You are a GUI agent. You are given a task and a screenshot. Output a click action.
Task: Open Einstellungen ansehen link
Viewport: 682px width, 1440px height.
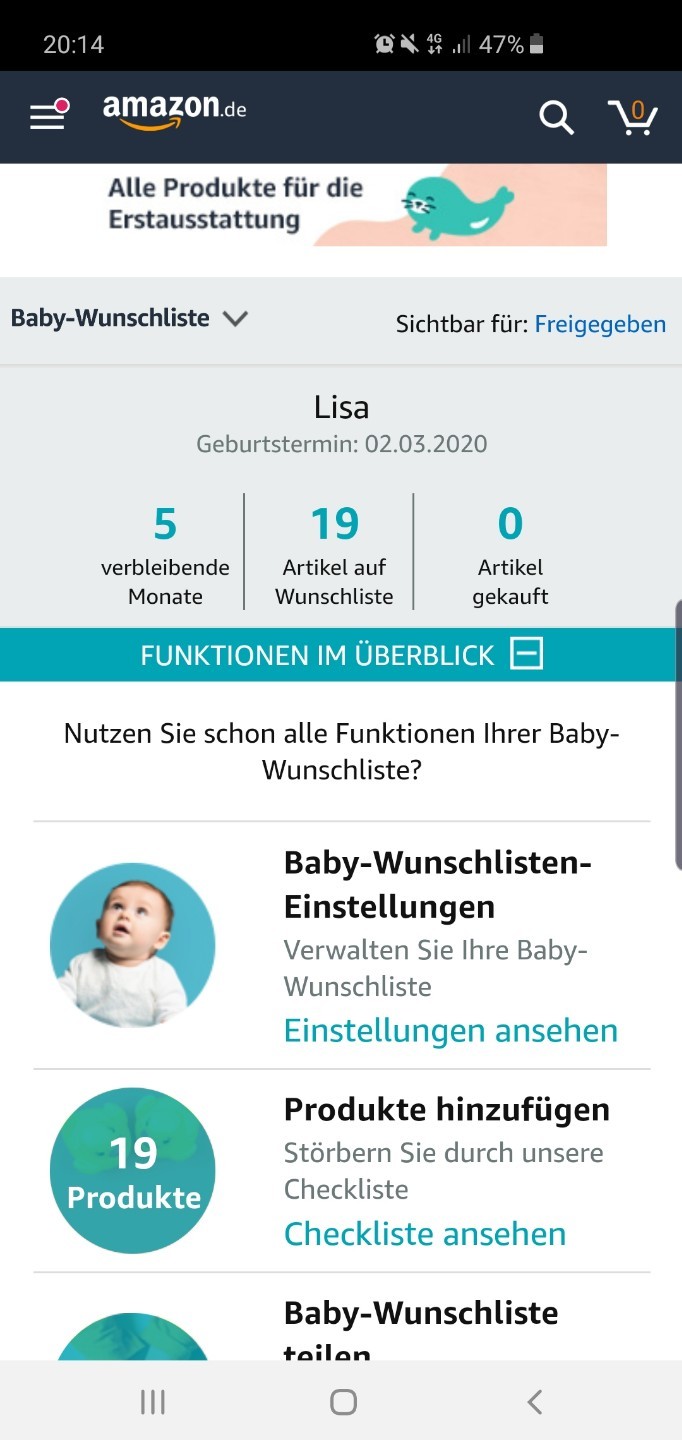451,1030
